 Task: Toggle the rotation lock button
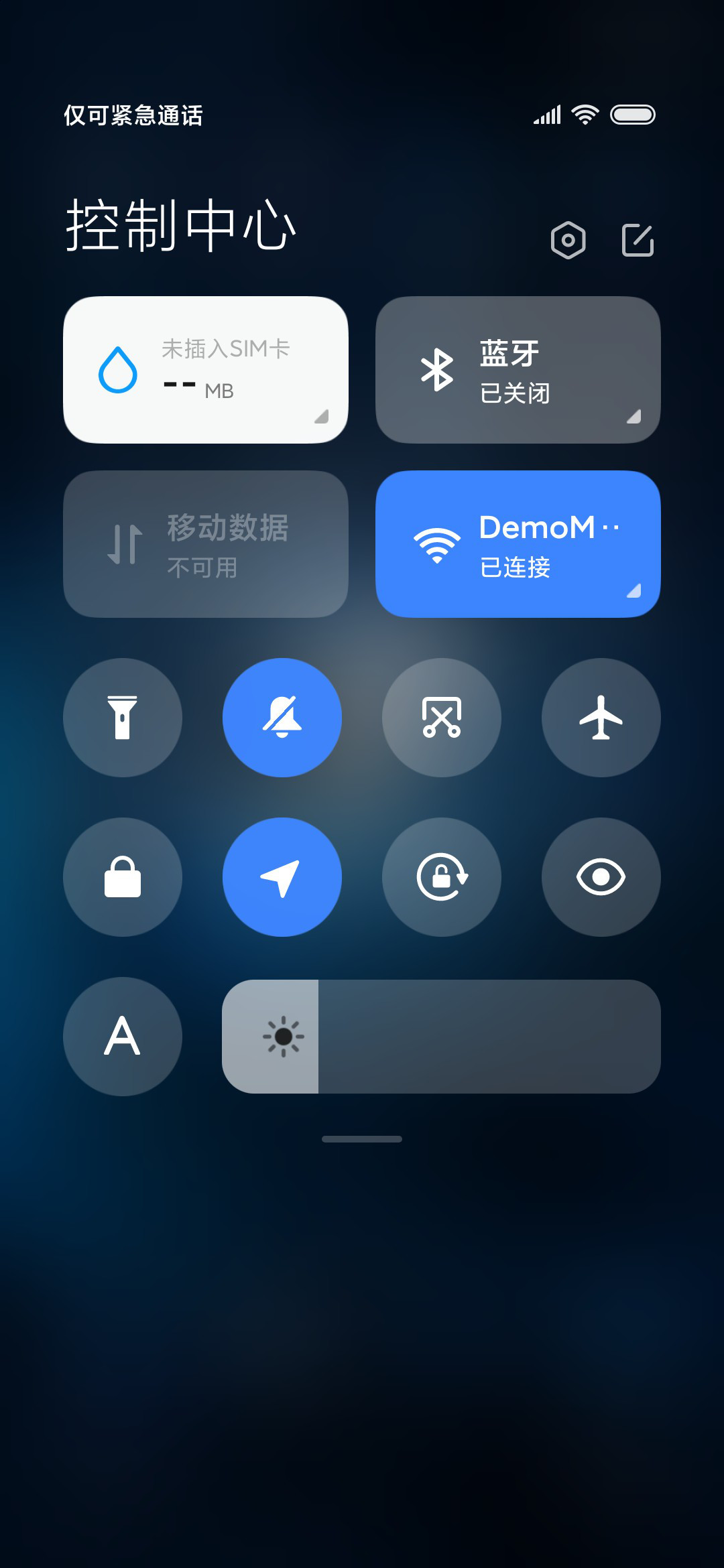(x=442, y=877)
